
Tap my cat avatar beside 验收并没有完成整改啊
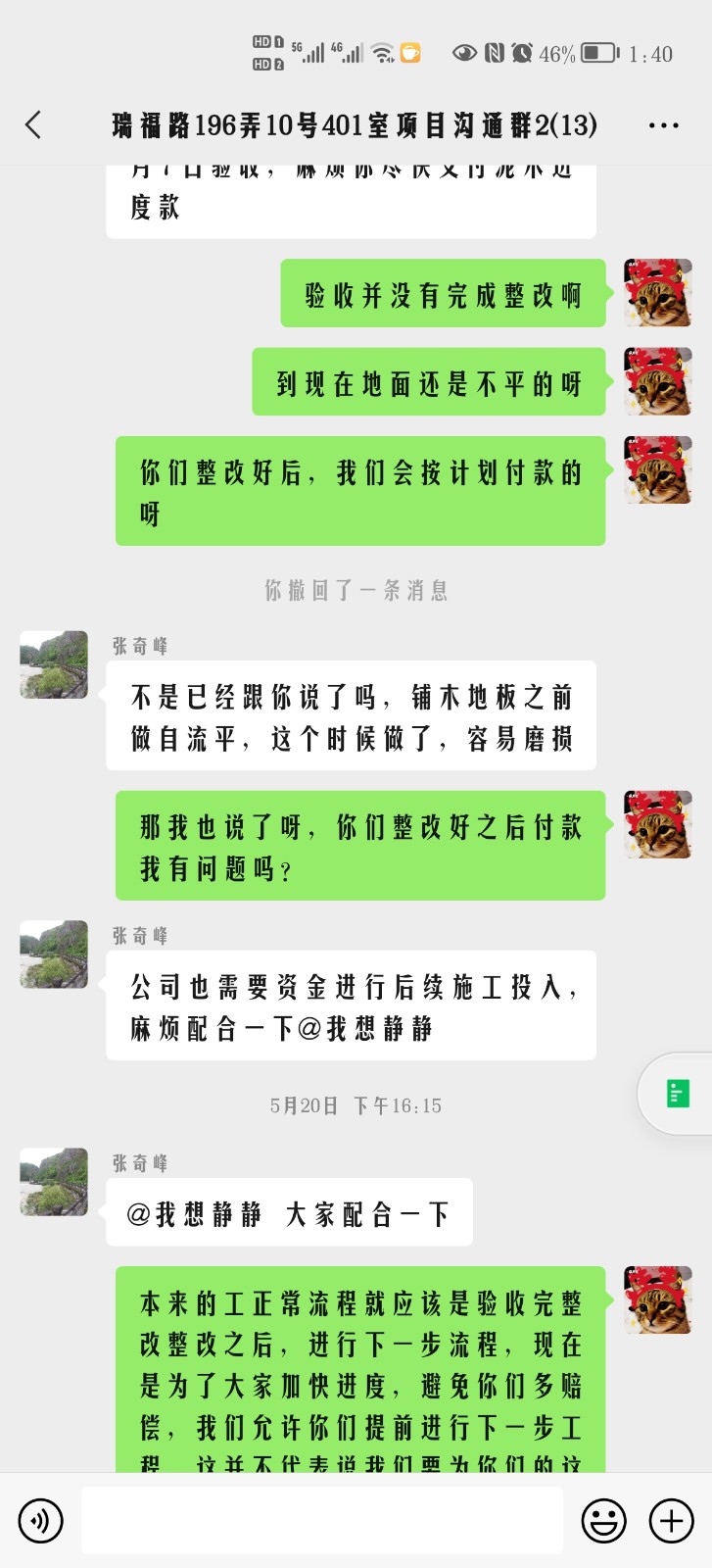point(658,293)
